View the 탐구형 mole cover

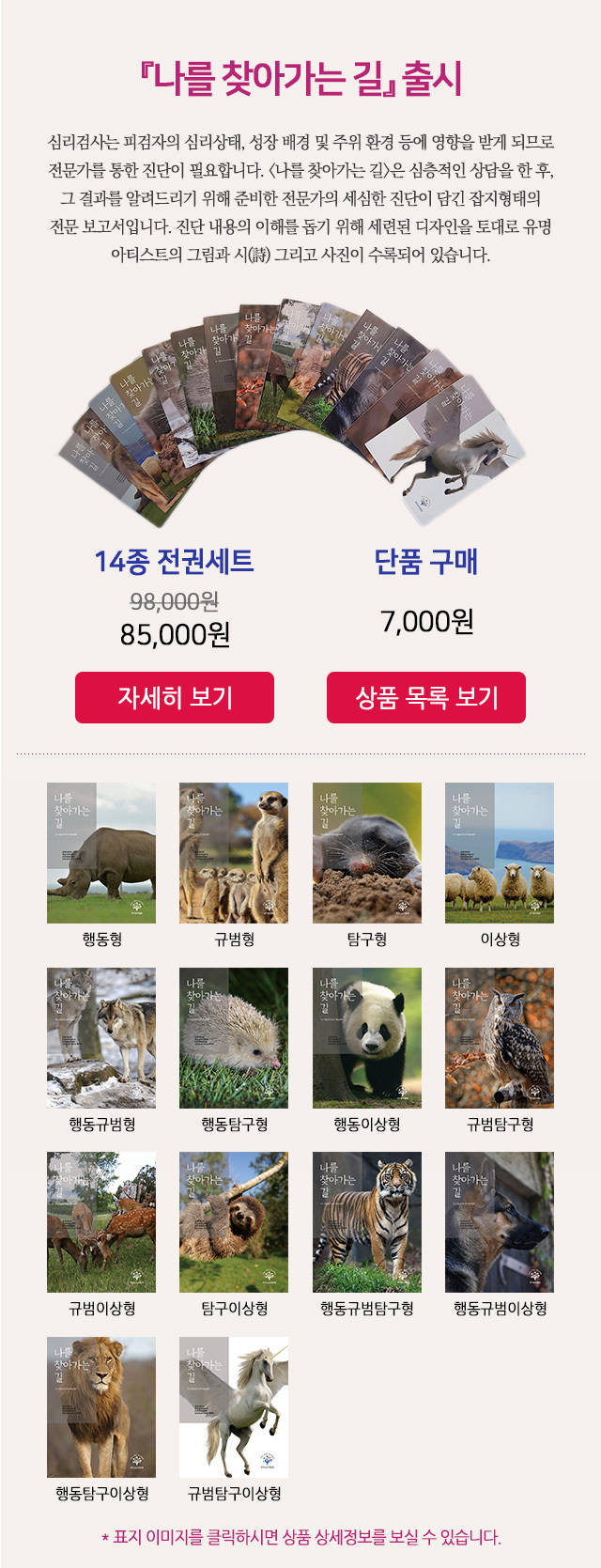point(366,853)
